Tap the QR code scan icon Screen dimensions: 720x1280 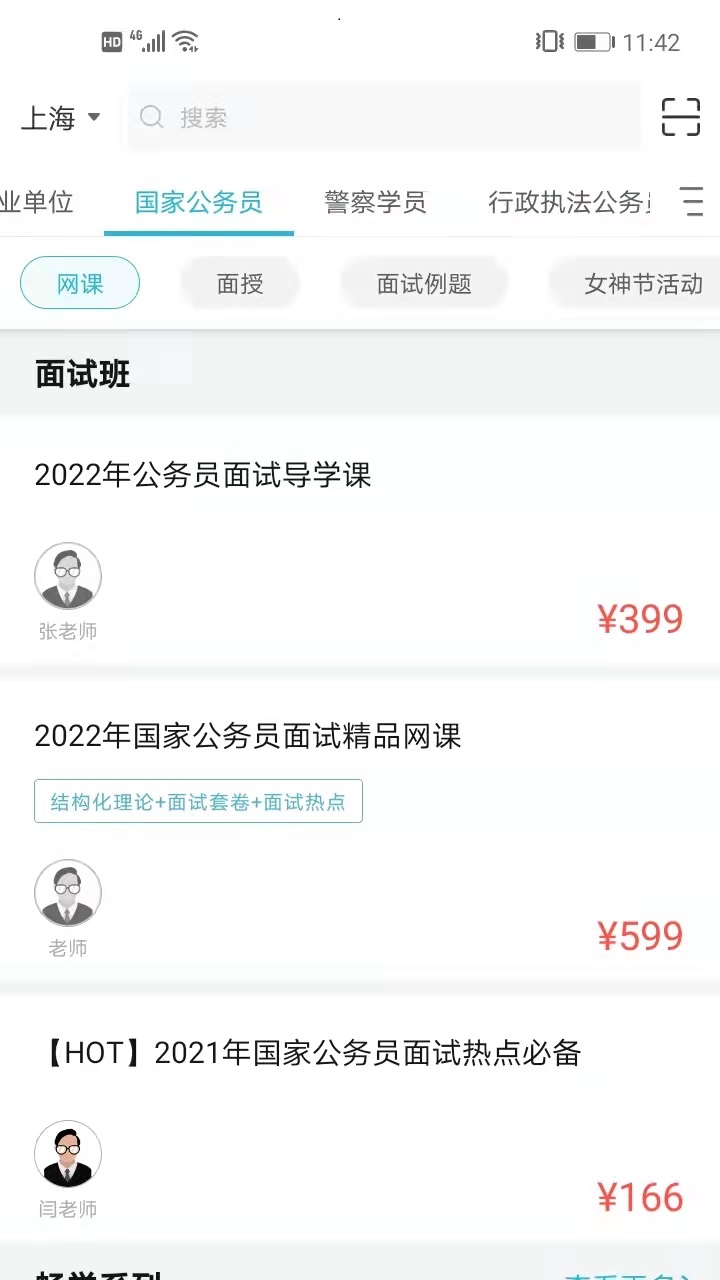point(681,117)
